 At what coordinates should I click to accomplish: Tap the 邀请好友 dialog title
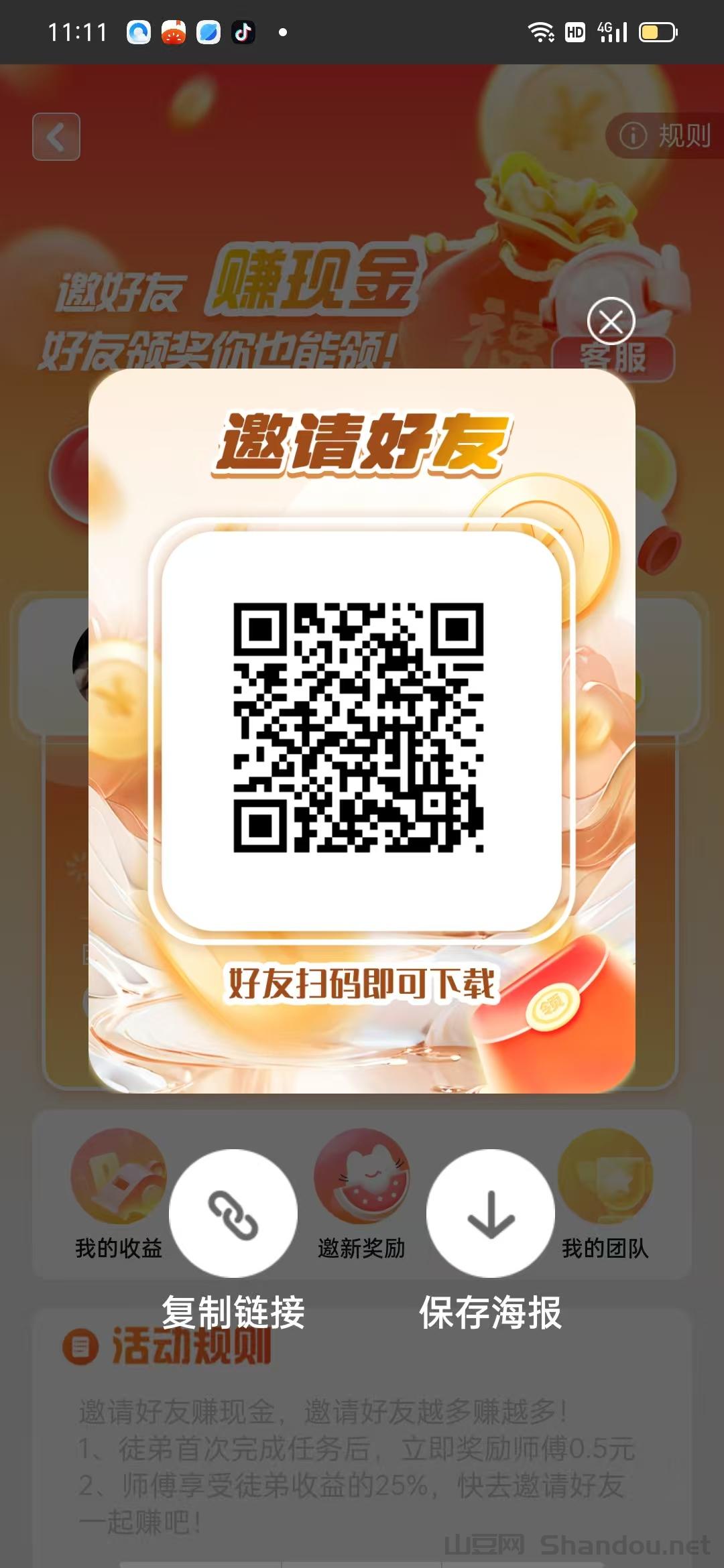362,442
